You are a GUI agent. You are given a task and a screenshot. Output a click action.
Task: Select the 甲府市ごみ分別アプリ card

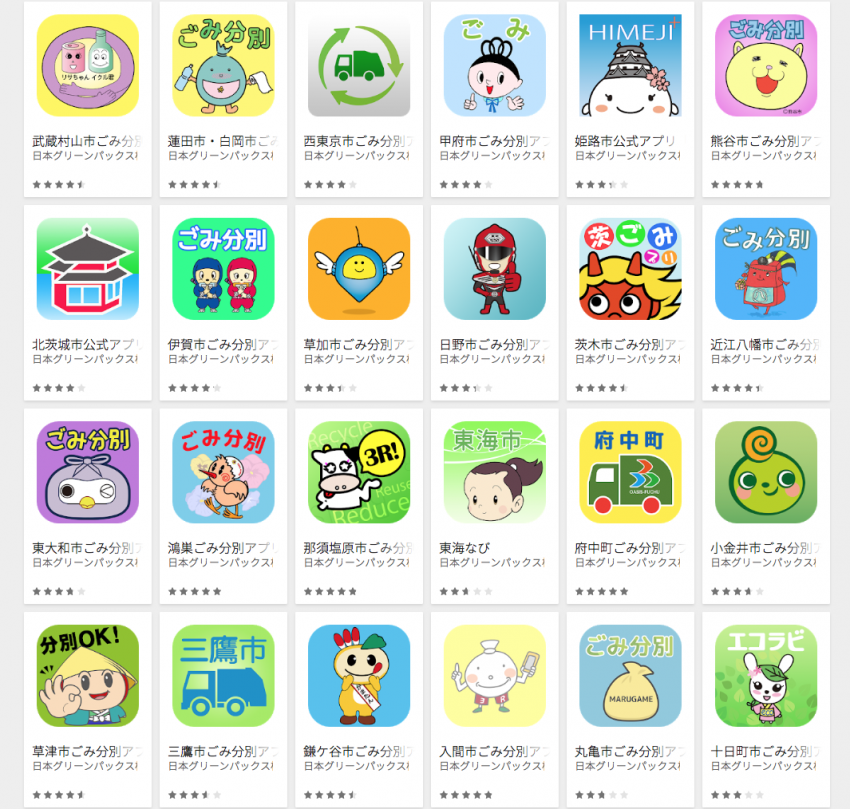pos(494,99)
